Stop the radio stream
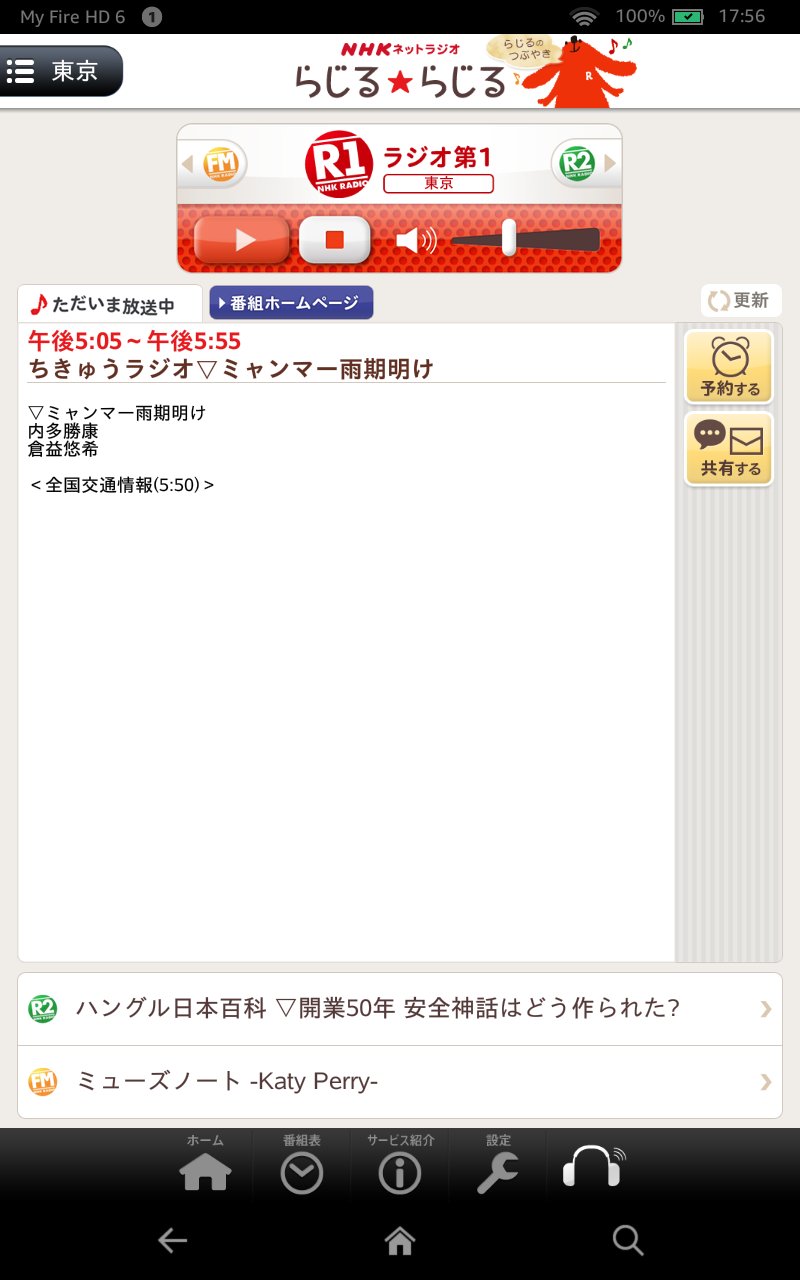The image size is (800, 1280). pyautogui.click(x=334, y=240)
